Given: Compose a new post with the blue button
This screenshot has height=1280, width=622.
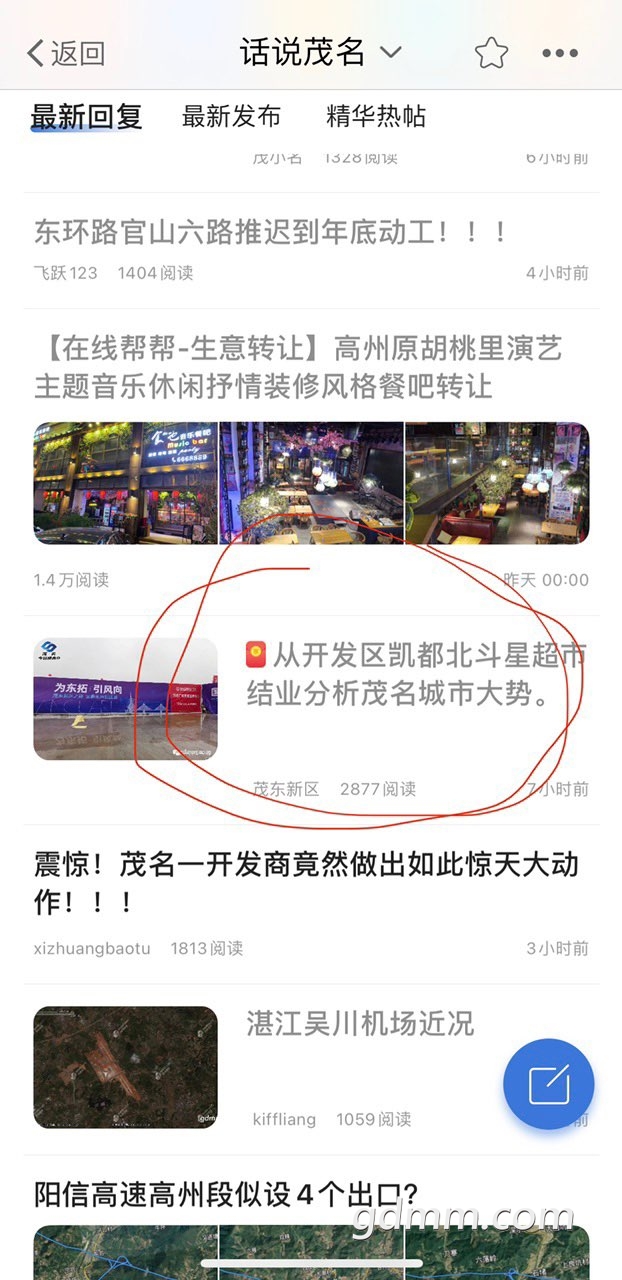Looking at the screenshot, I should click(548, 1085).
